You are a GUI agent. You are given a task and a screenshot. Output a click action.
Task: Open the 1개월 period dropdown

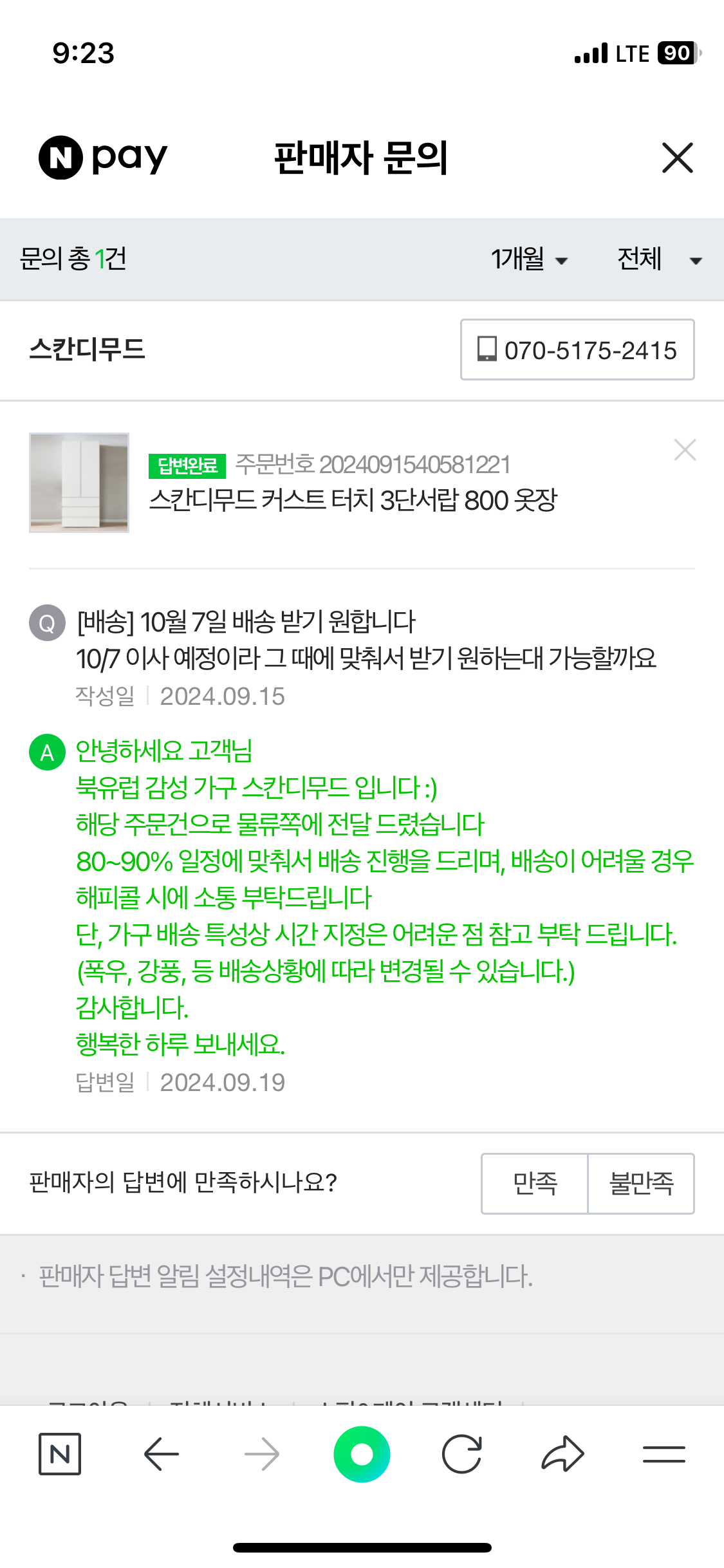(529, 259)
